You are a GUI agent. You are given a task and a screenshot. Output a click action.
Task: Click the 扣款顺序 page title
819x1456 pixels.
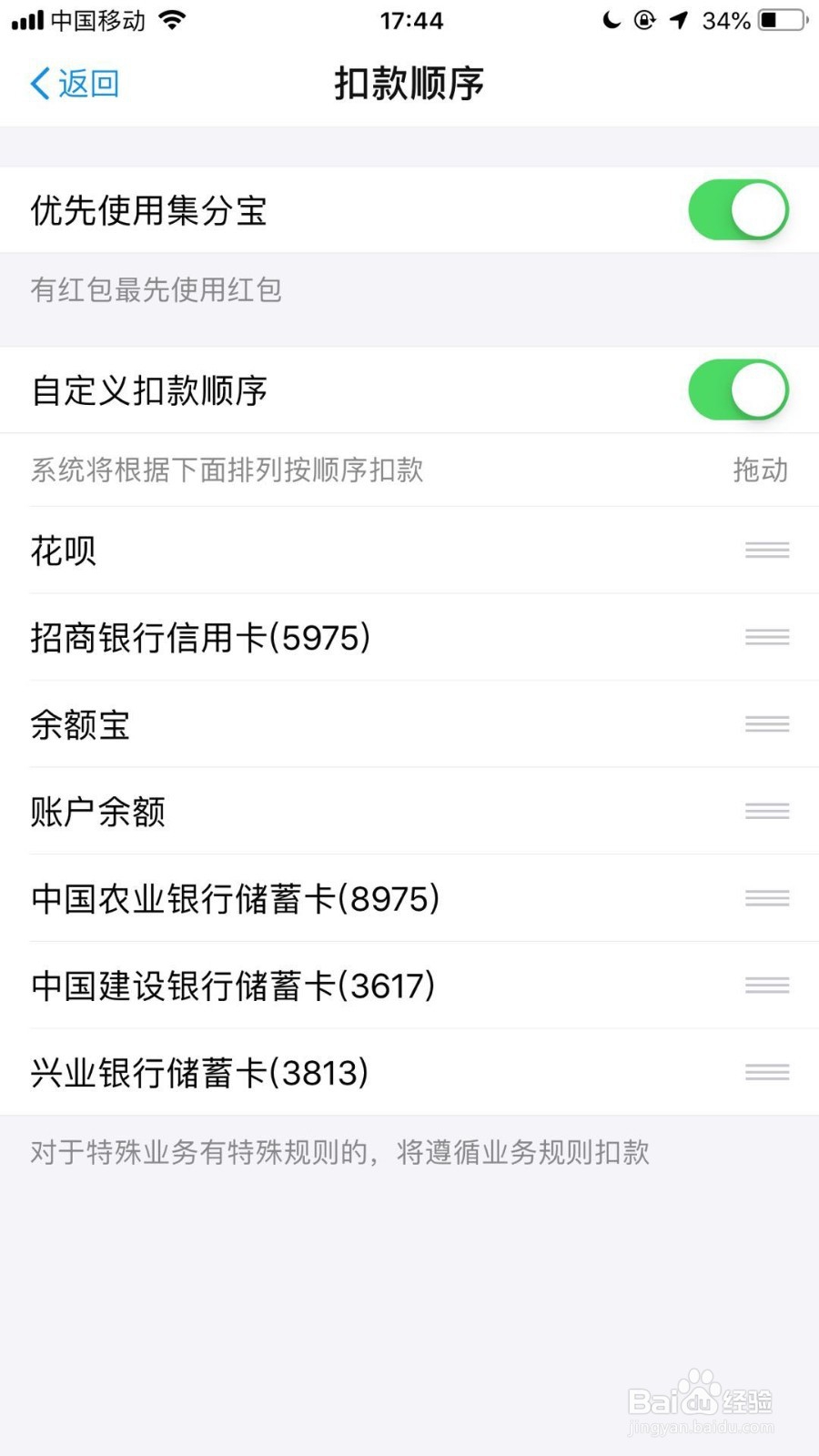(x=409, y=83)
